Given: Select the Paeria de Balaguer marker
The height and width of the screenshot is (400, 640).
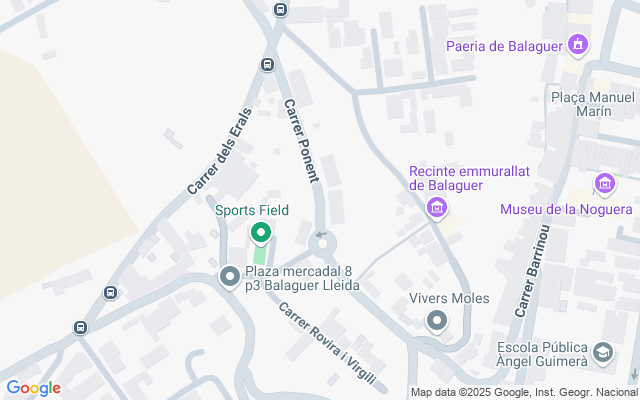Looking at the screenshot, I should [x=577, y=45].
